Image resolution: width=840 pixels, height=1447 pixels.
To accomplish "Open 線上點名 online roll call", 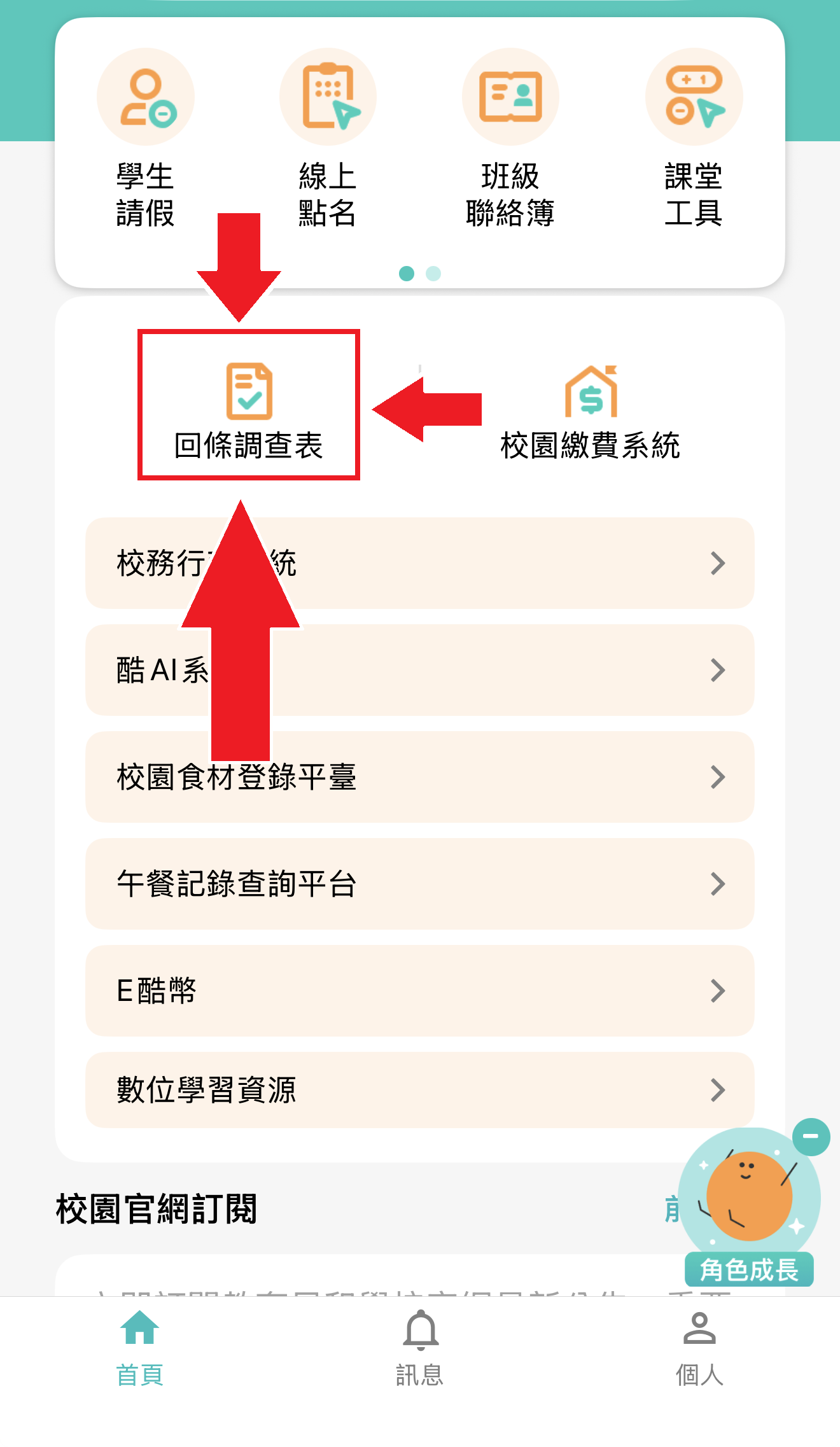I will (x=328, y=138).
